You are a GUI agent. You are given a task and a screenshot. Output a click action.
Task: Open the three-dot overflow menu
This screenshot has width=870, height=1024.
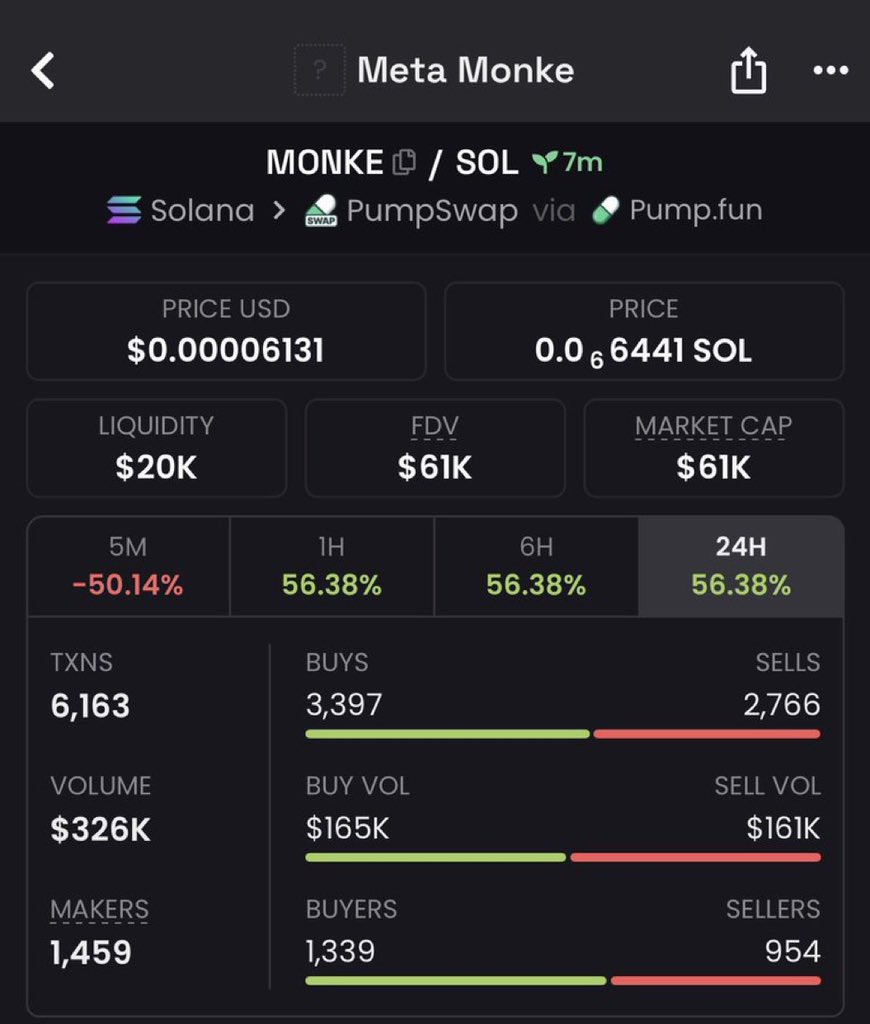coord(830,71)
